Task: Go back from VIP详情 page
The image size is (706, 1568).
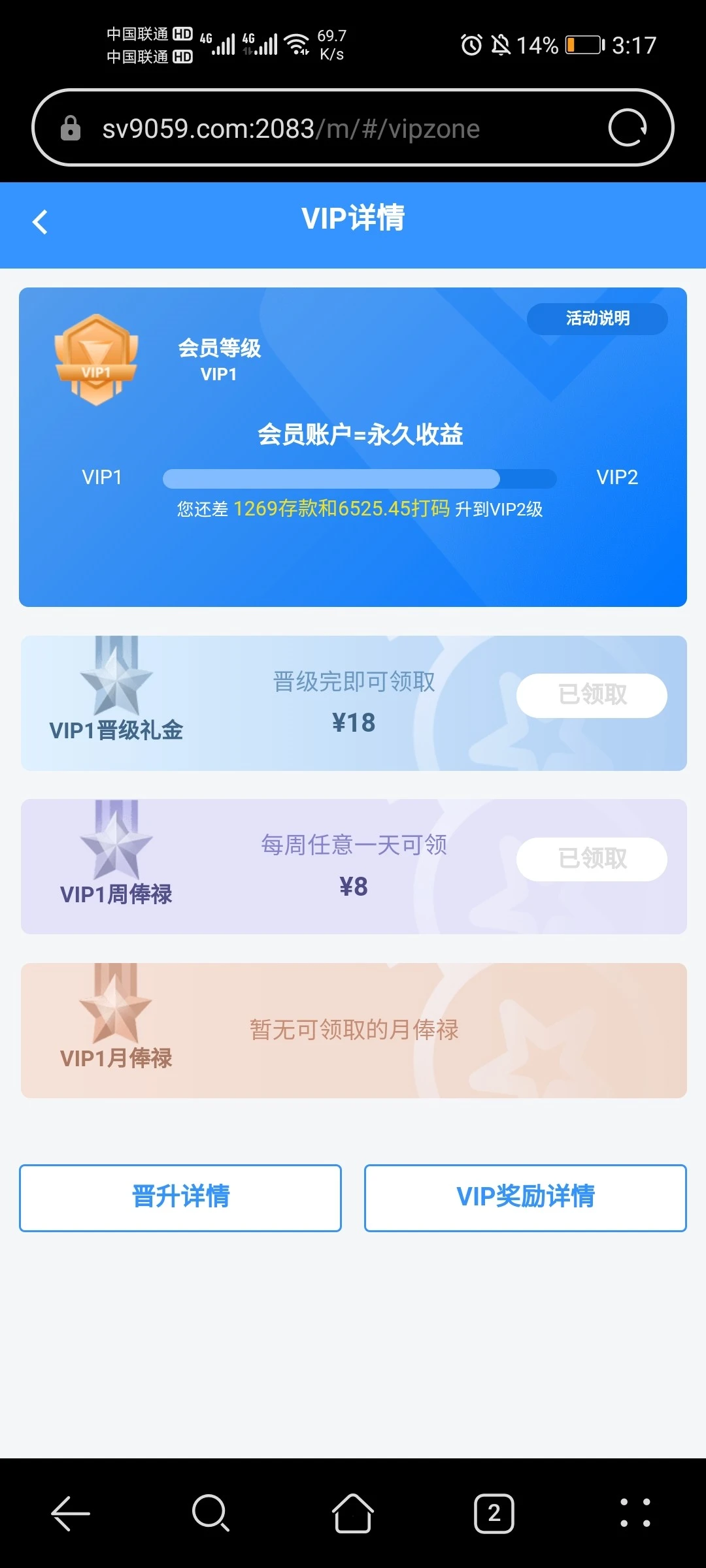Action: 41,222
